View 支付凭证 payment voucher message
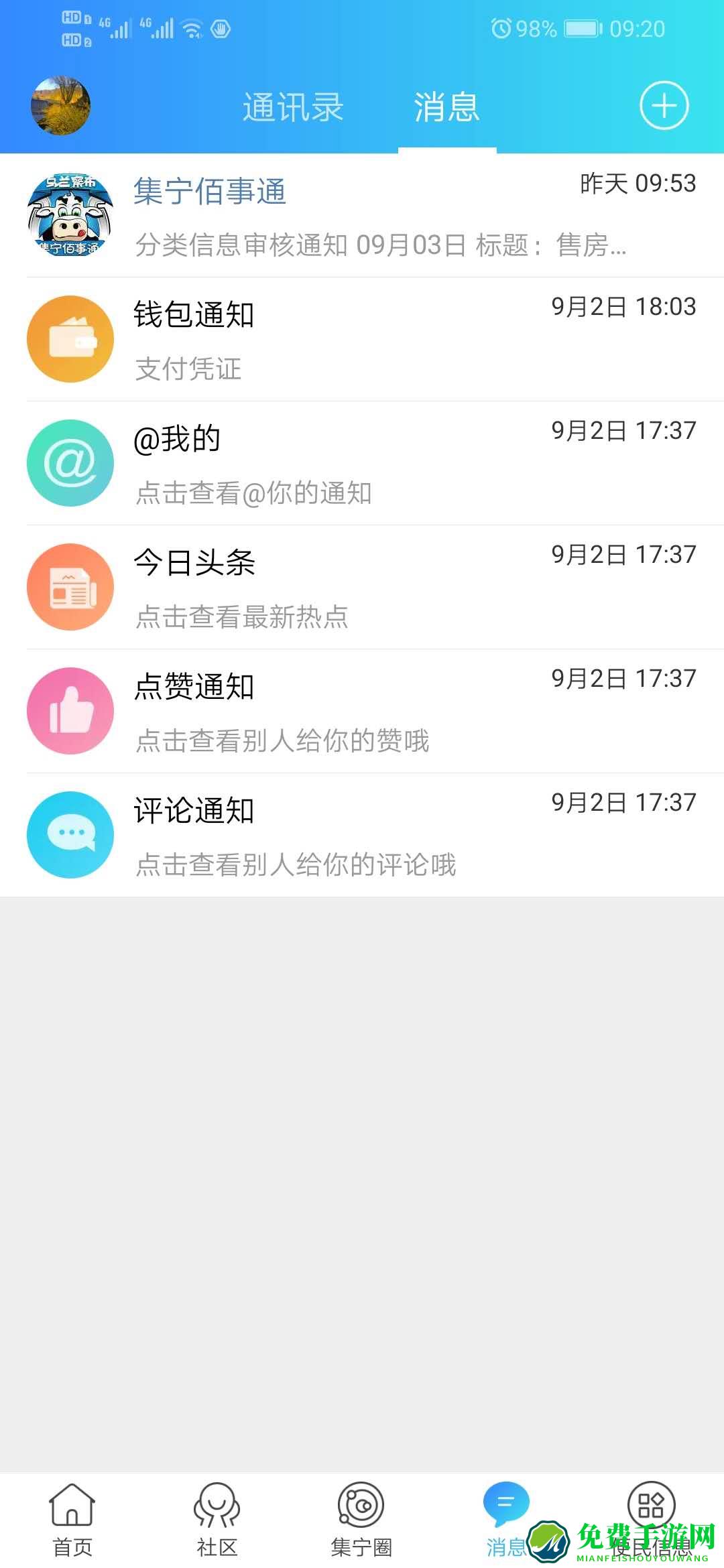The image size is (724, 1568). tap(188, 367)
